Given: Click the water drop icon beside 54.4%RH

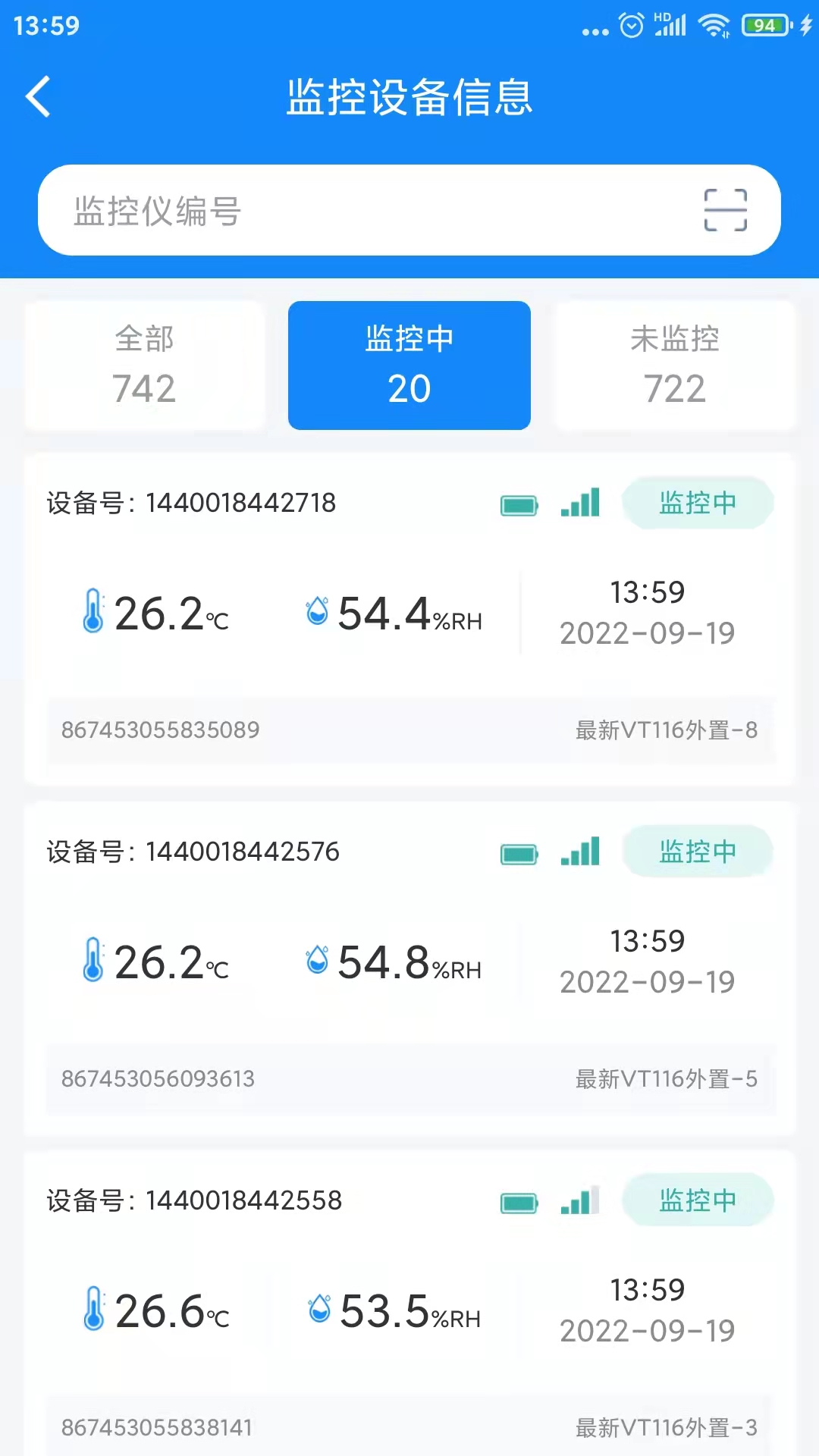Looking at the screenshot, I should click(318, 613).
